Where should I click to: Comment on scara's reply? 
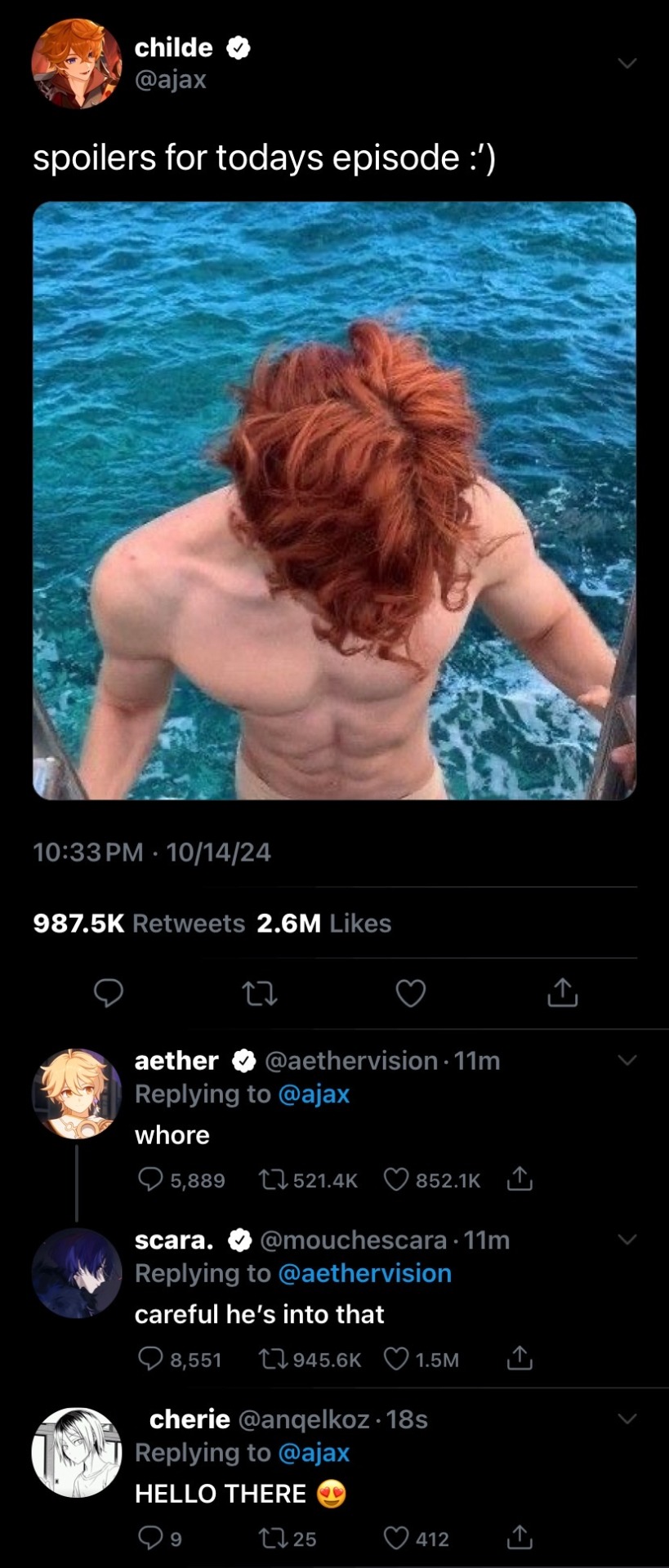tap(149, 1359)
